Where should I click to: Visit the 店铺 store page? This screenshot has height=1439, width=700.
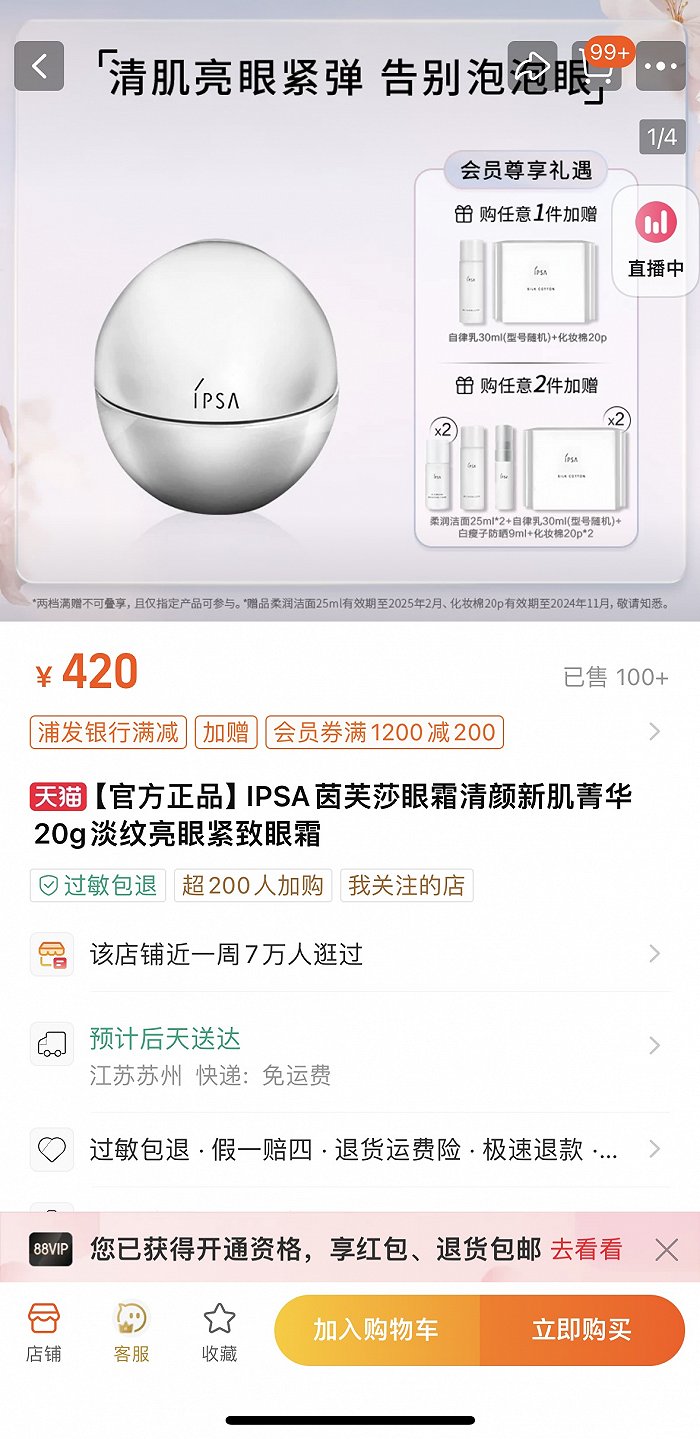pos(44,1333)
